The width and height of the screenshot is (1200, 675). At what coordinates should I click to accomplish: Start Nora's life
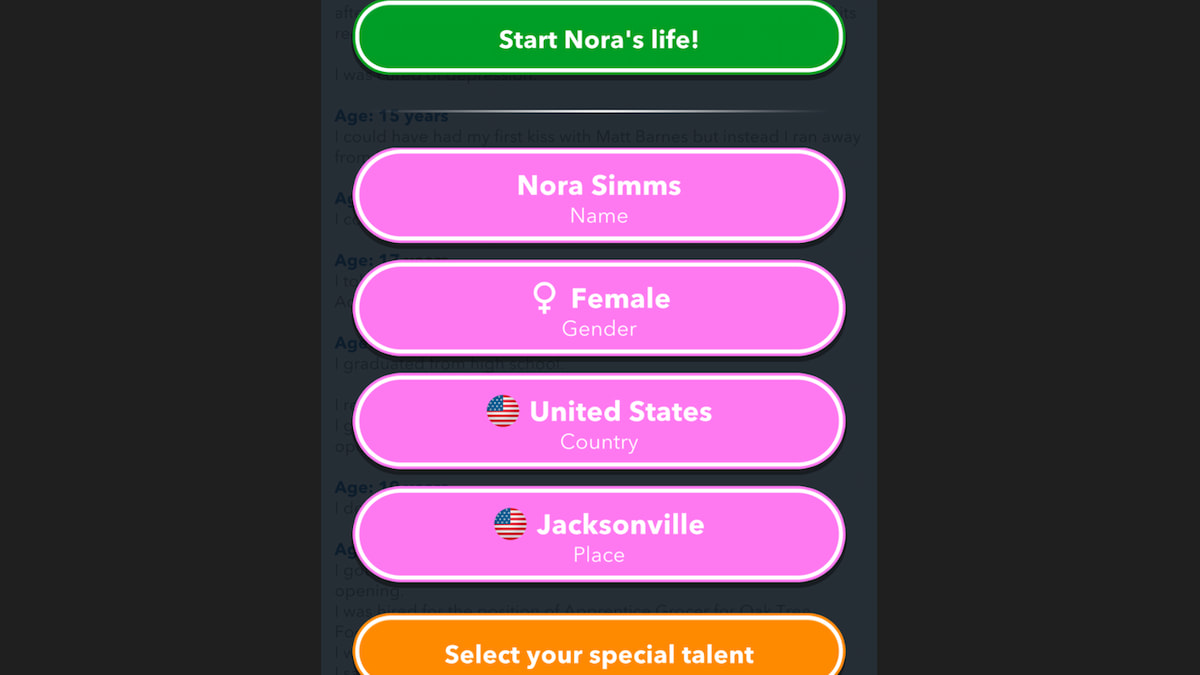tap(598, 40)
